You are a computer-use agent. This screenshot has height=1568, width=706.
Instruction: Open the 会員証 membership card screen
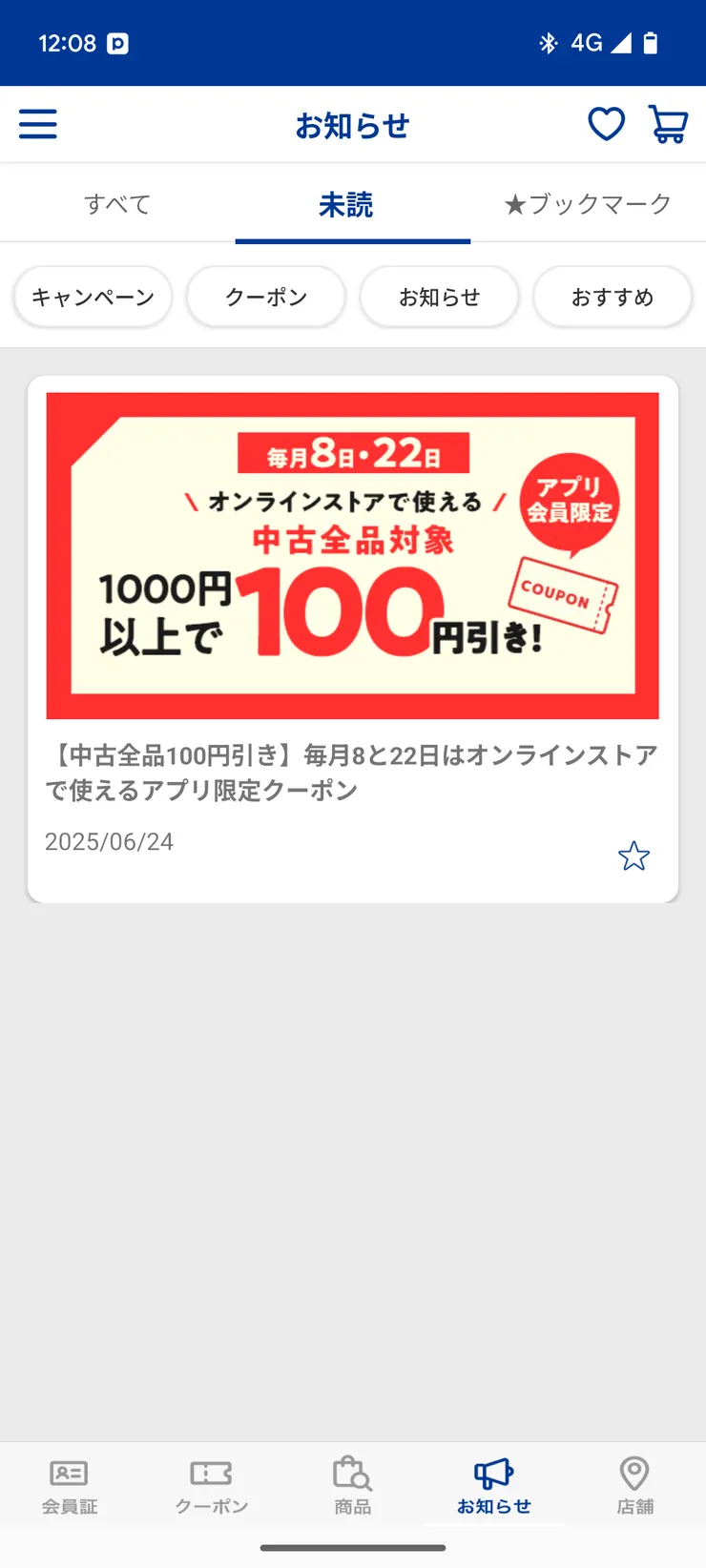tap(70, 1486)
